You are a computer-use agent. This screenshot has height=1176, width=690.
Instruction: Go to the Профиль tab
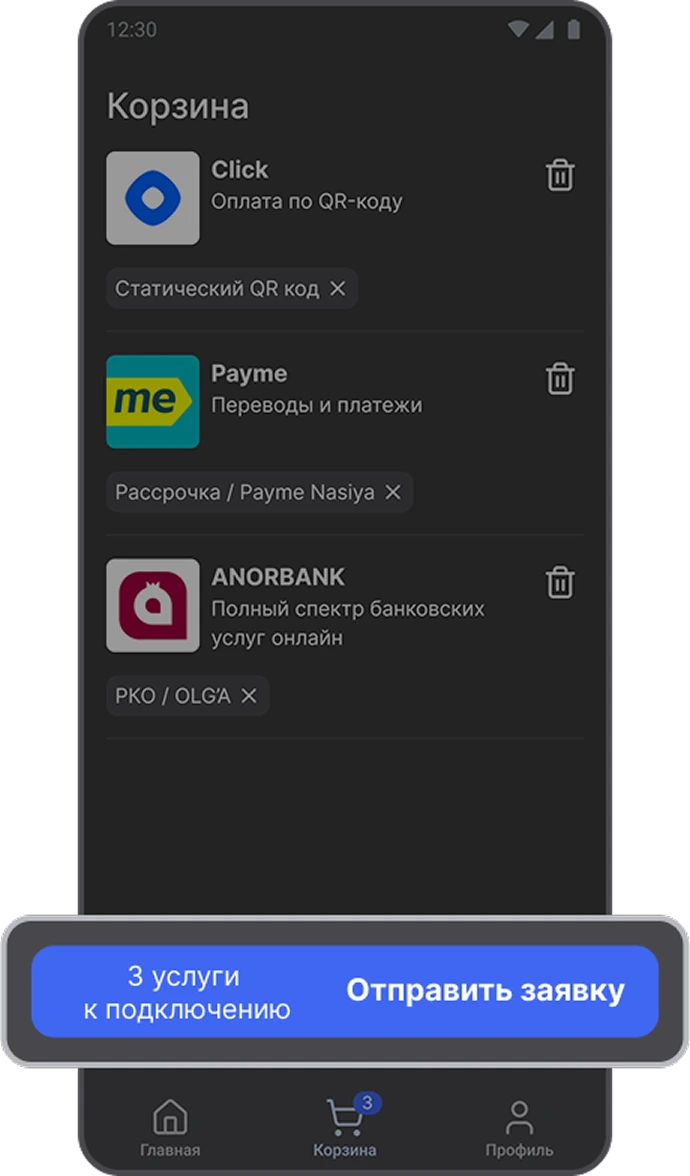(519, 1127)
